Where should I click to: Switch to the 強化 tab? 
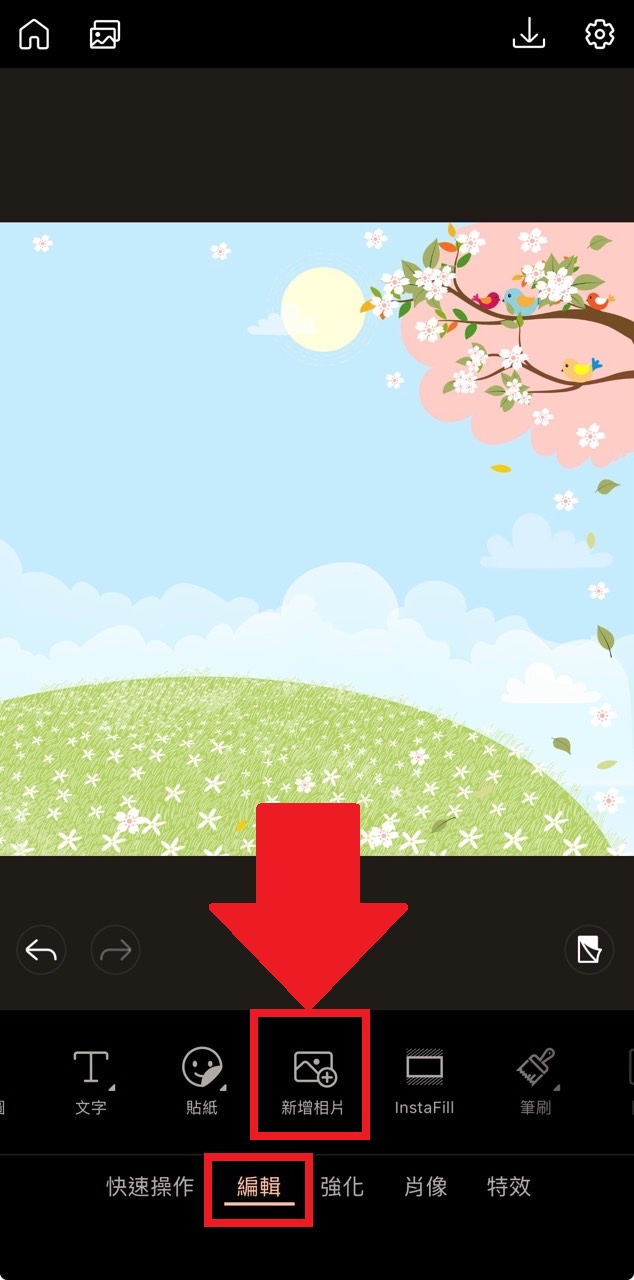pos(342,1187)
